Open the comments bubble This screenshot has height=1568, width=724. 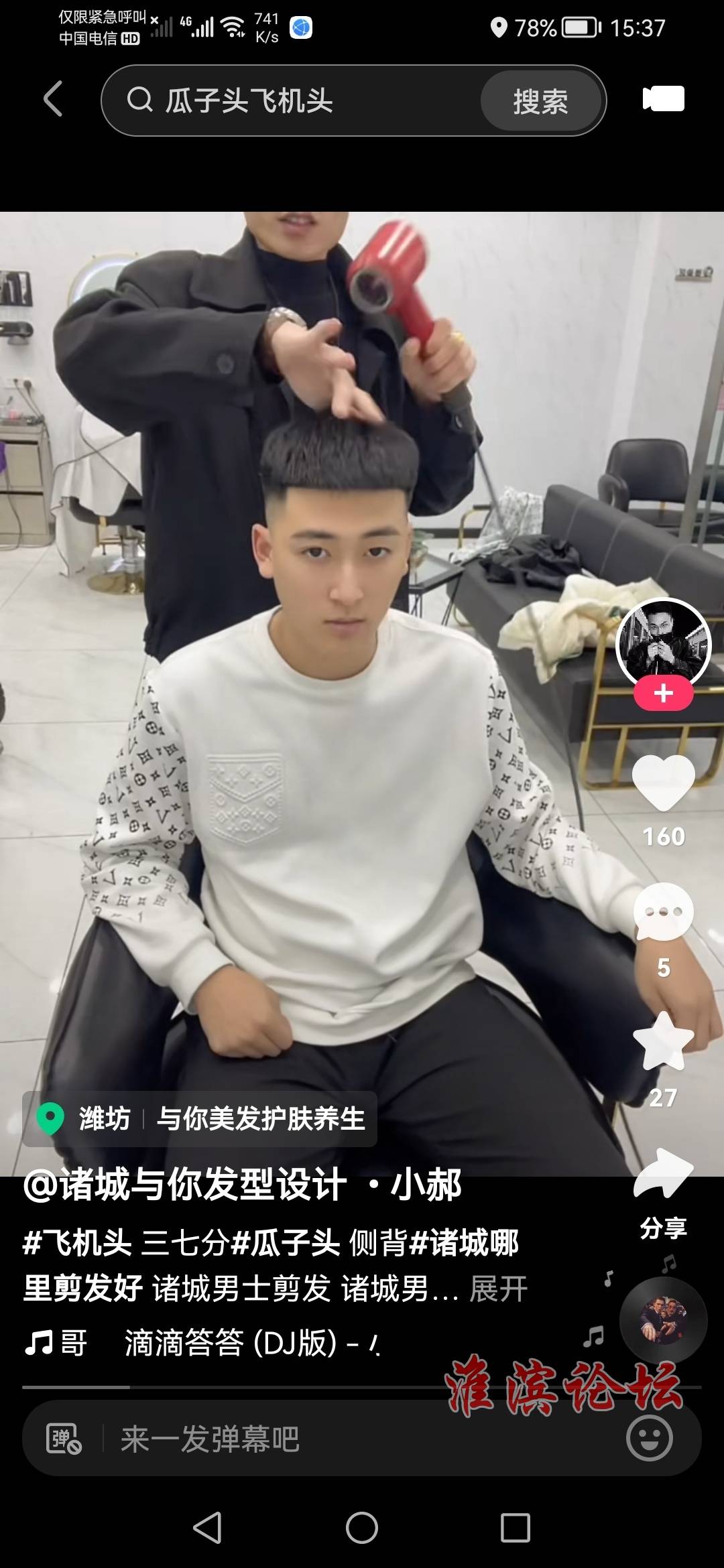pyautogui.click(x=663, y=913)
